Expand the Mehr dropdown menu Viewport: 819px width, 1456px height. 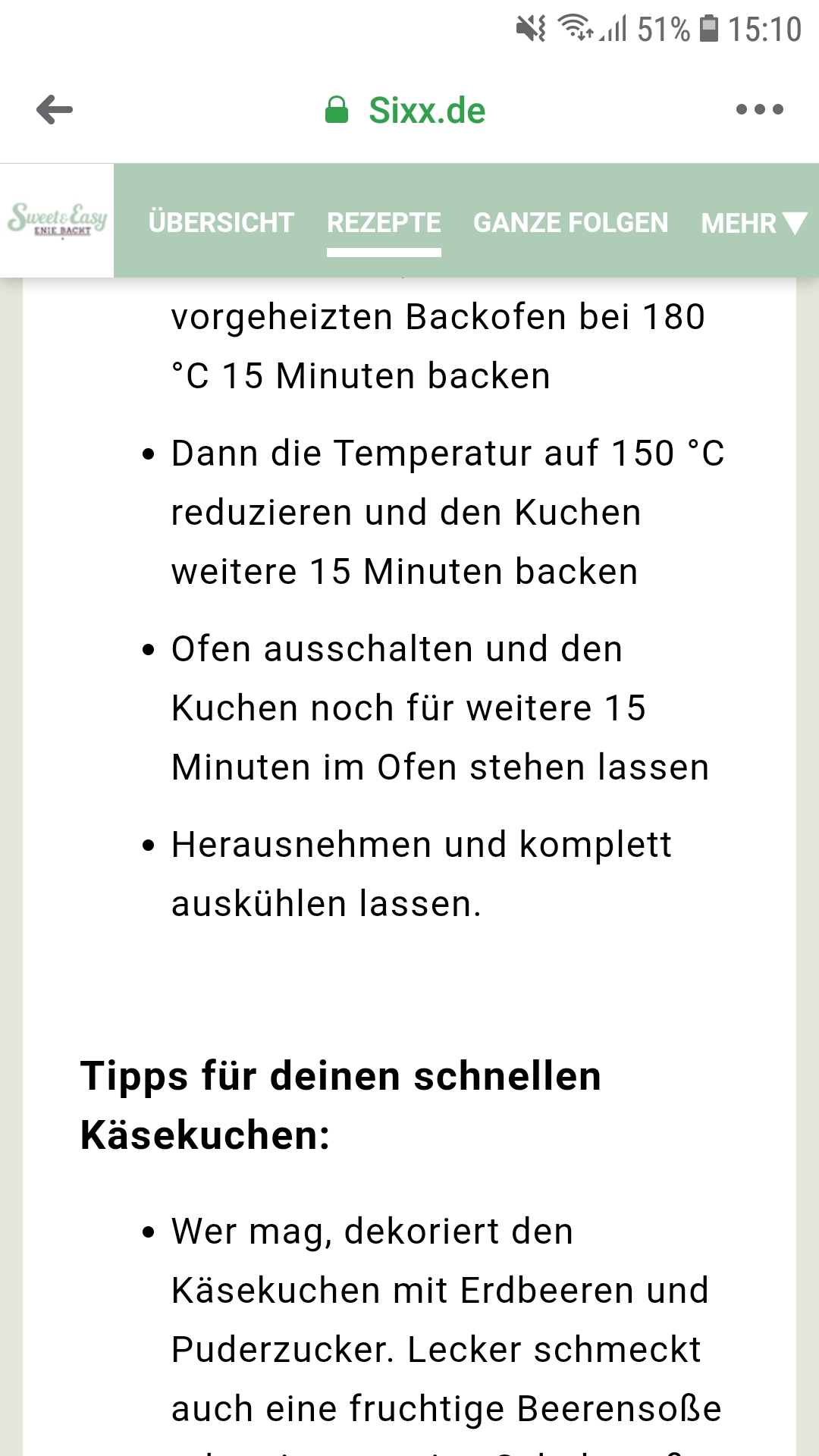coord(753,223)
